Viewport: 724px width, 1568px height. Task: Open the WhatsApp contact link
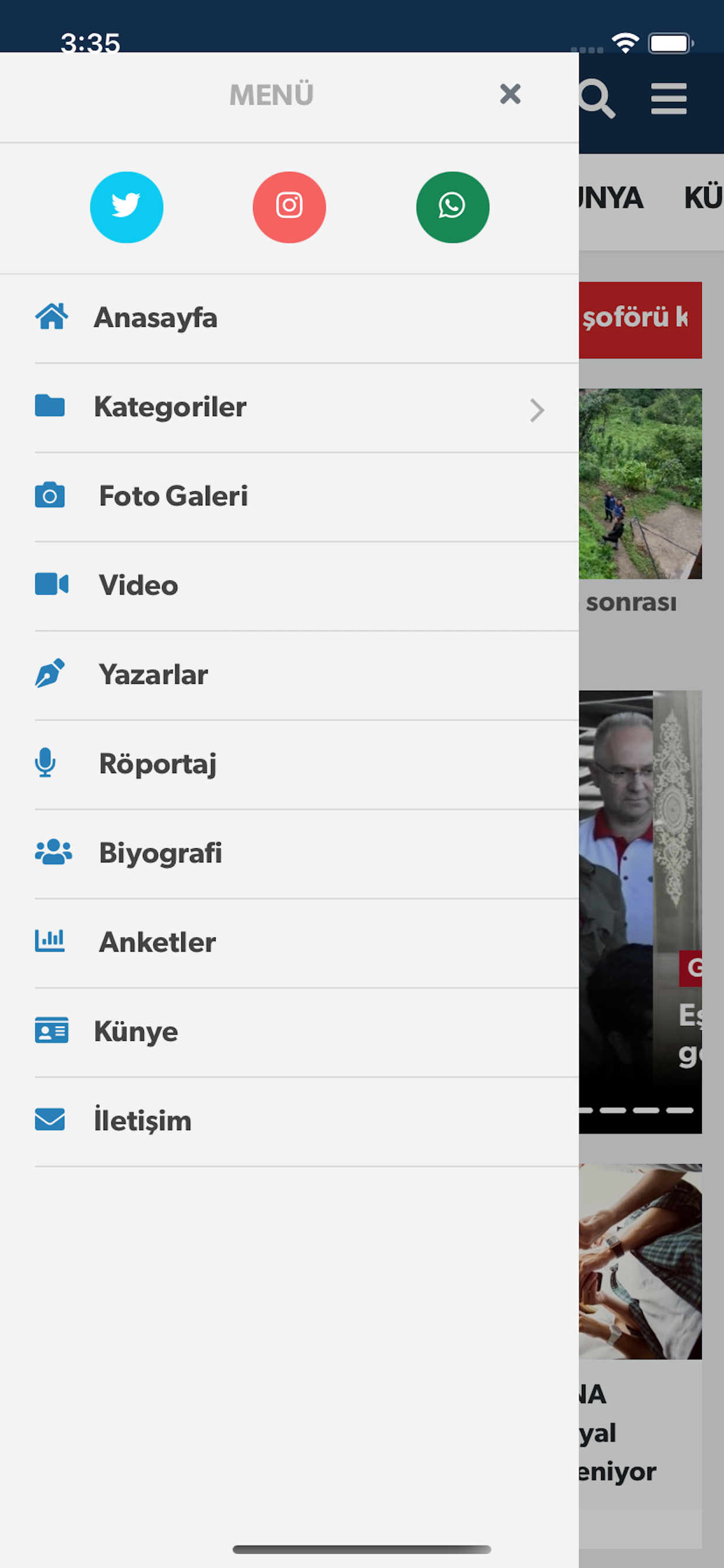pyautogui.click(x=452, y=207)
